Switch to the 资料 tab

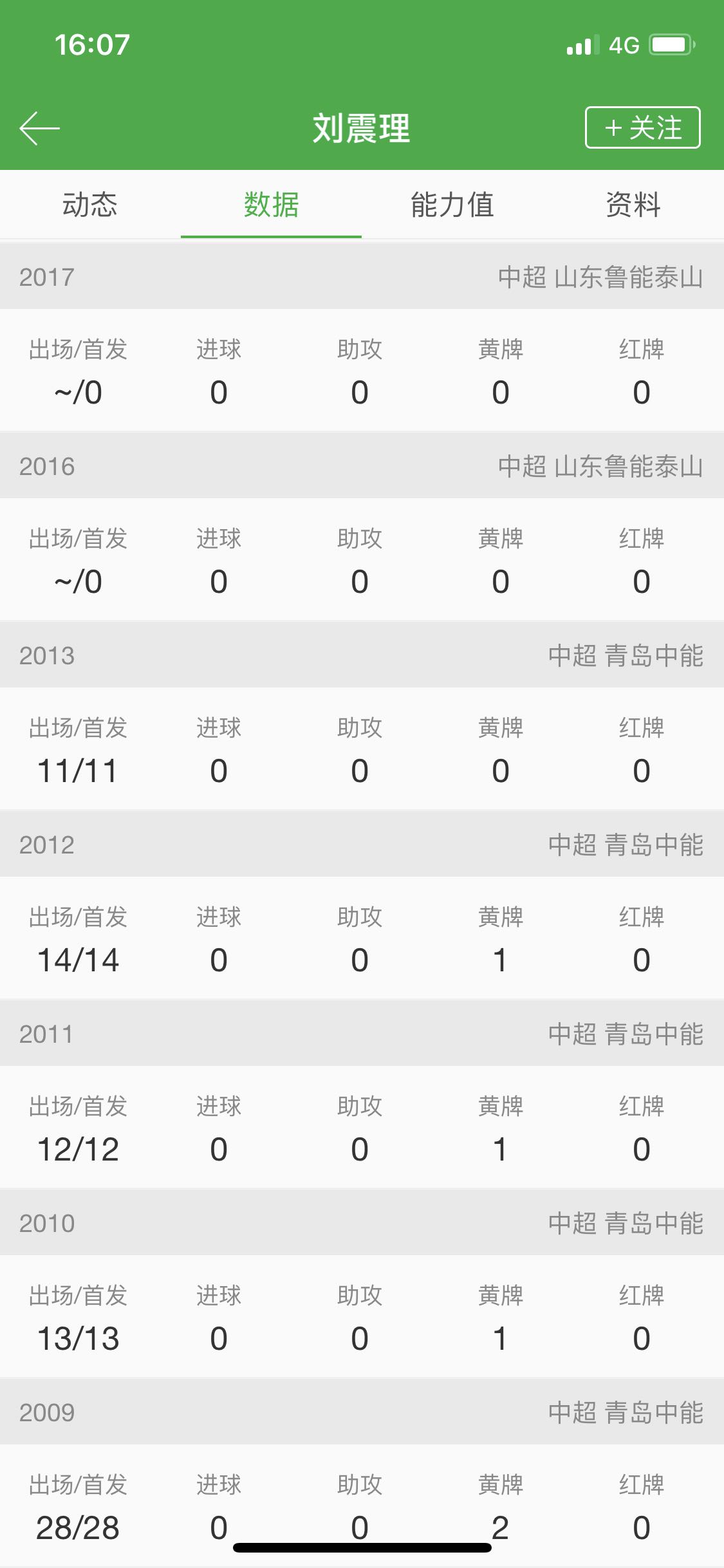[x=633, y=205]
